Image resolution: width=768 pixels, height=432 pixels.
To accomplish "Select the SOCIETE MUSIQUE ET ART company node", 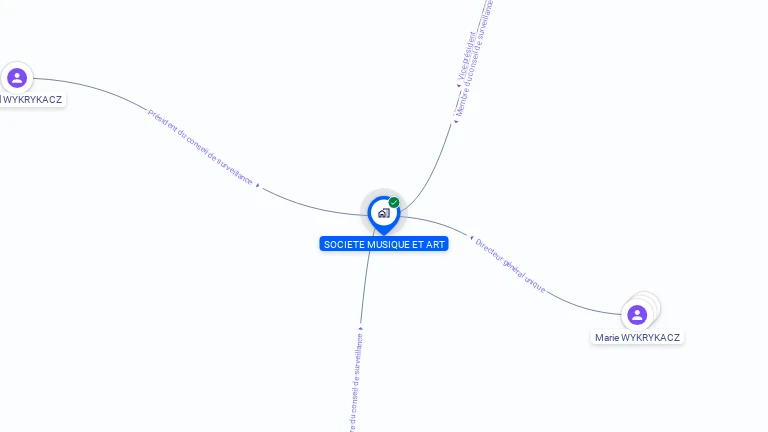I will point(383,213).
